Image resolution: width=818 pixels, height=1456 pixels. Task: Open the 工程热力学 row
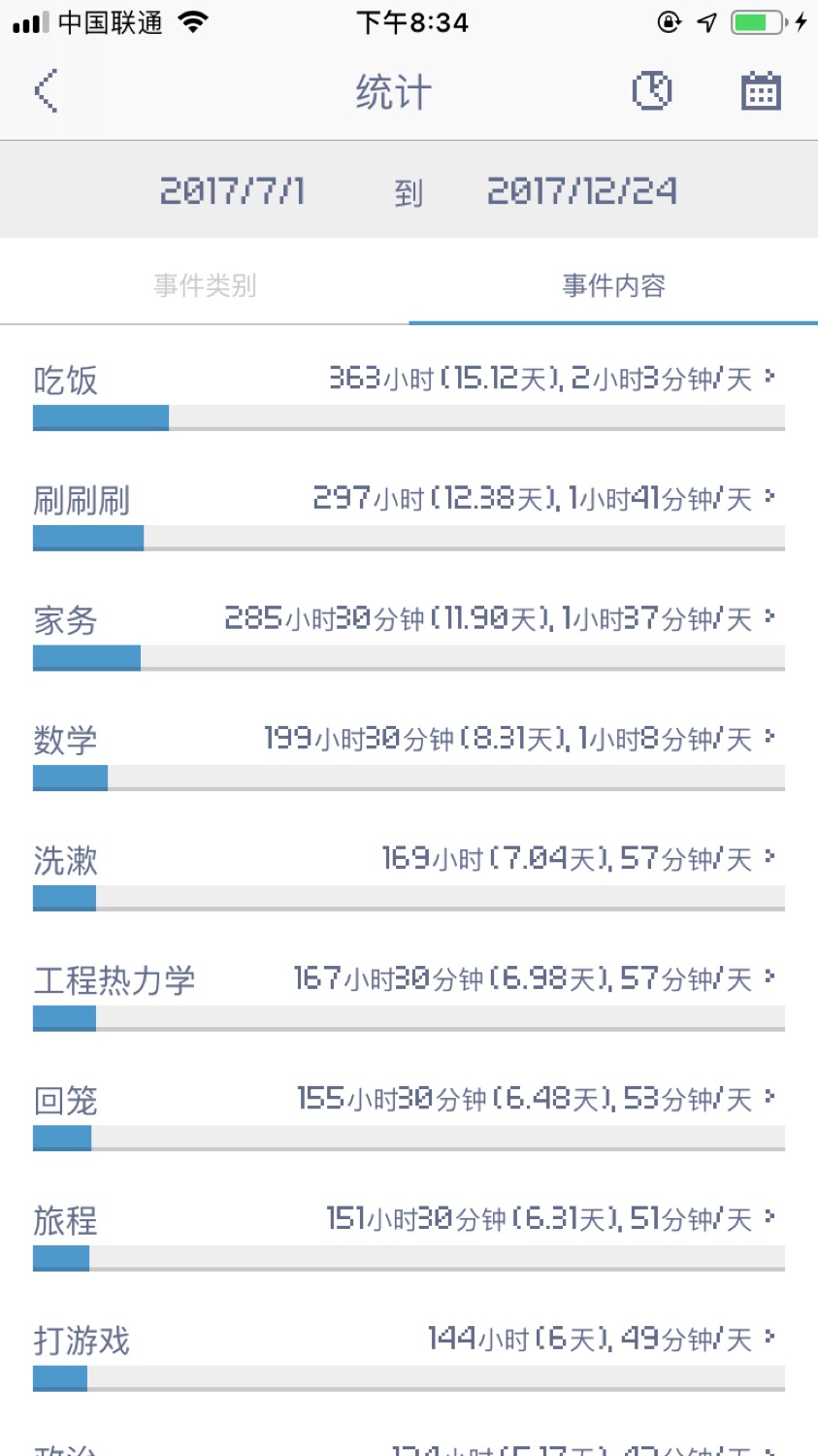[x=409, y=996]
